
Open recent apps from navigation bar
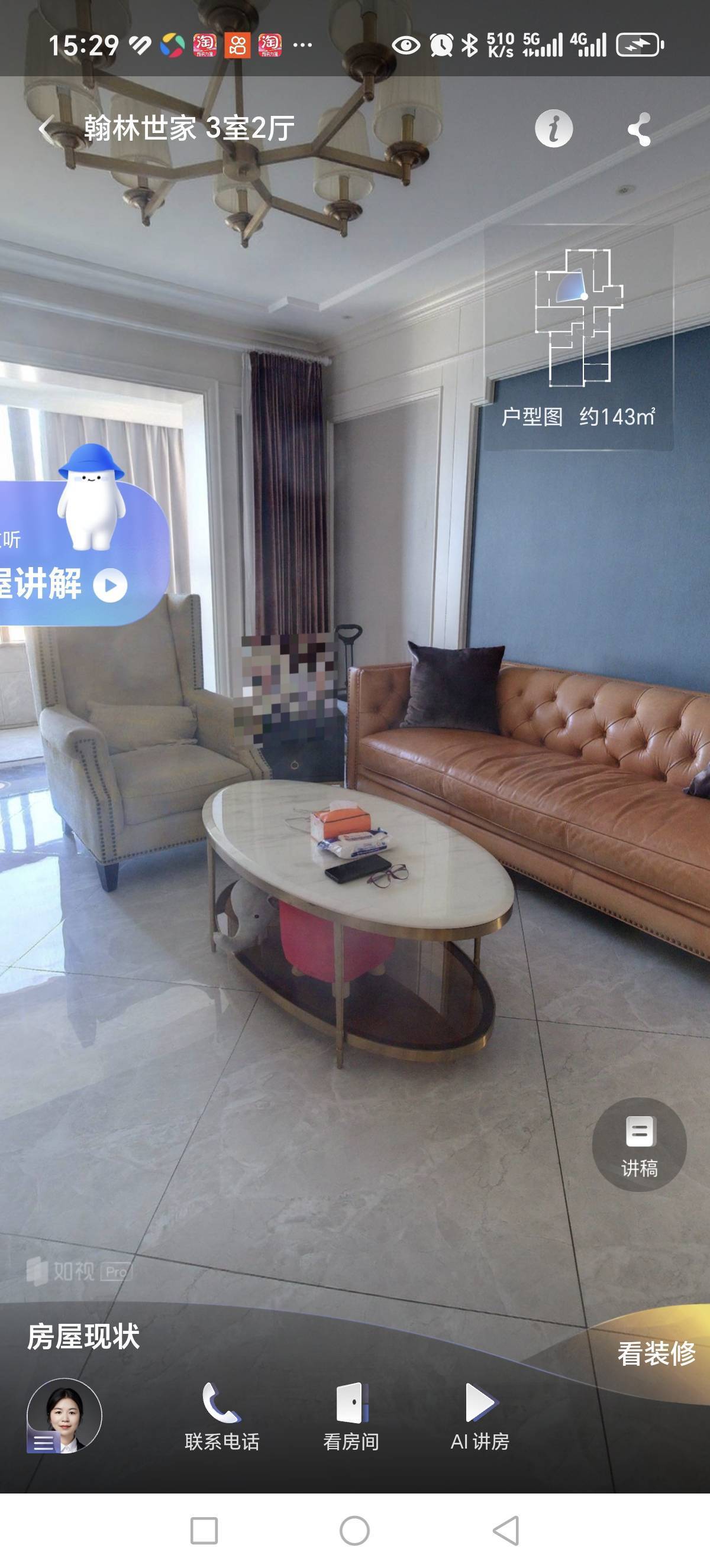pyautogui.click(x=204, y=1530)
